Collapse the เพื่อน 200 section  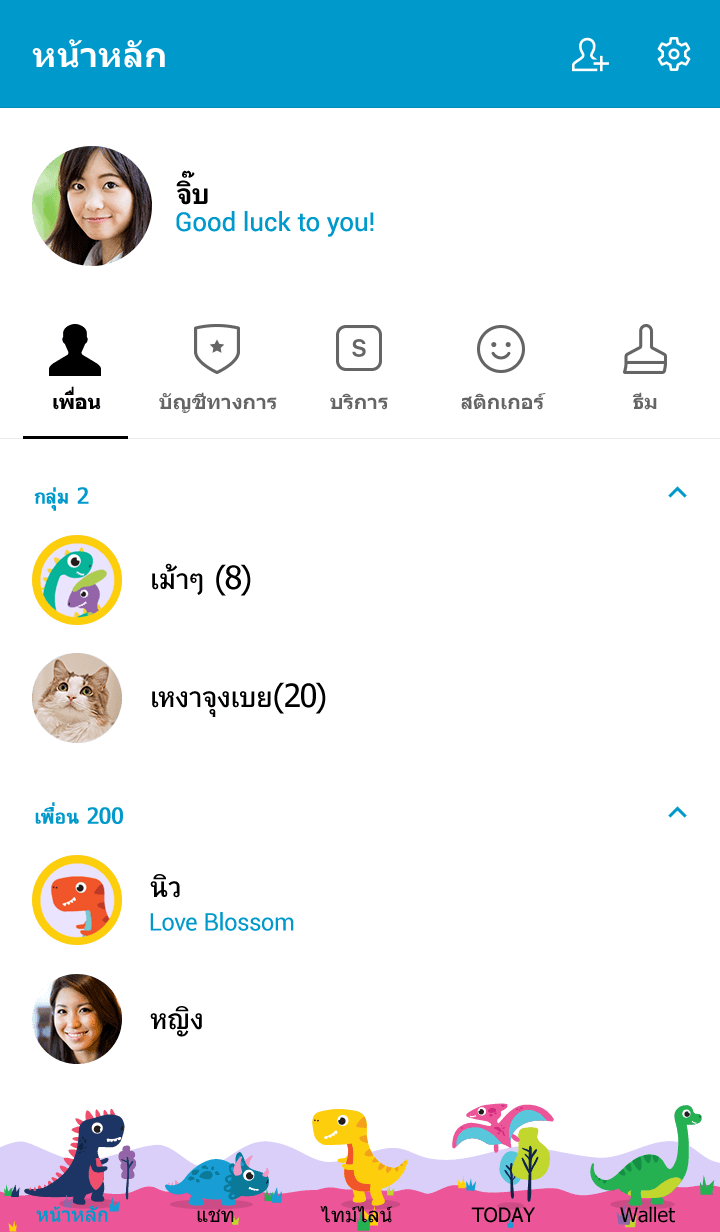(x=677, y=812)
